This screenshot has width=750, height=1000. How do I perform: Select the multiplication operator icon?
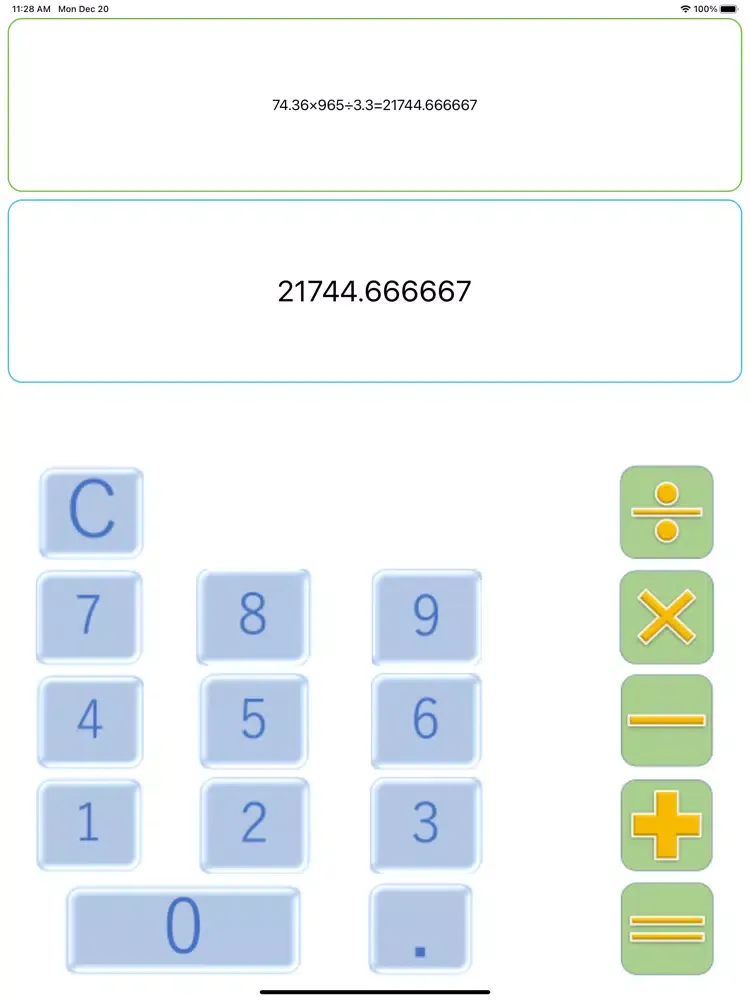pyautogui.click(x=666, y=617)
